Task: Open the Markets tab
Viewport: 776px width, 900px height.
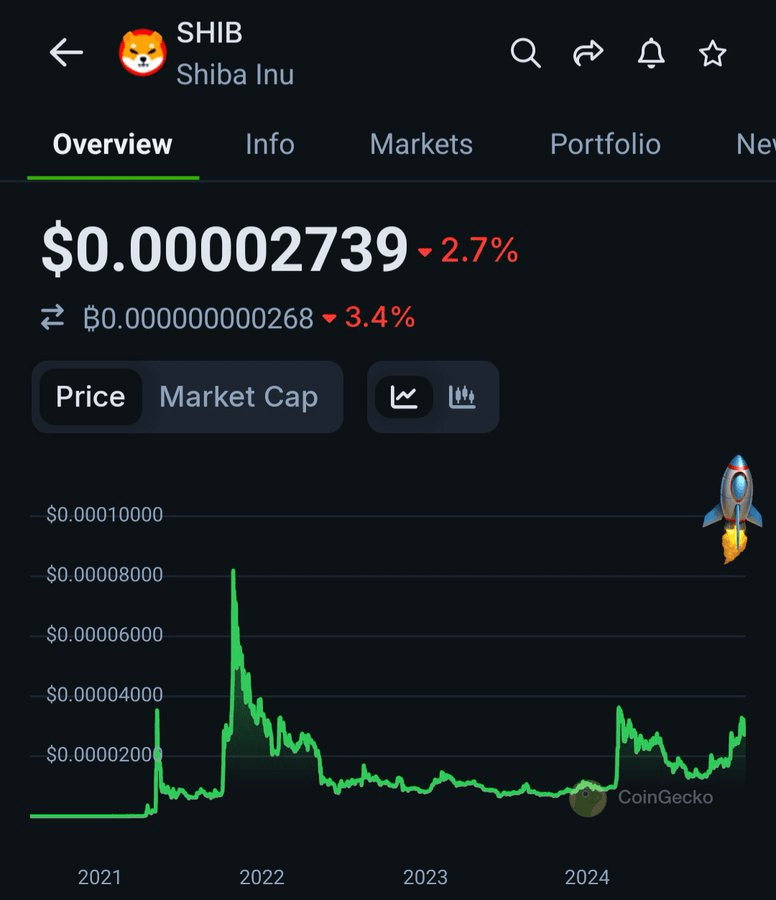Action: coord(421,144)
